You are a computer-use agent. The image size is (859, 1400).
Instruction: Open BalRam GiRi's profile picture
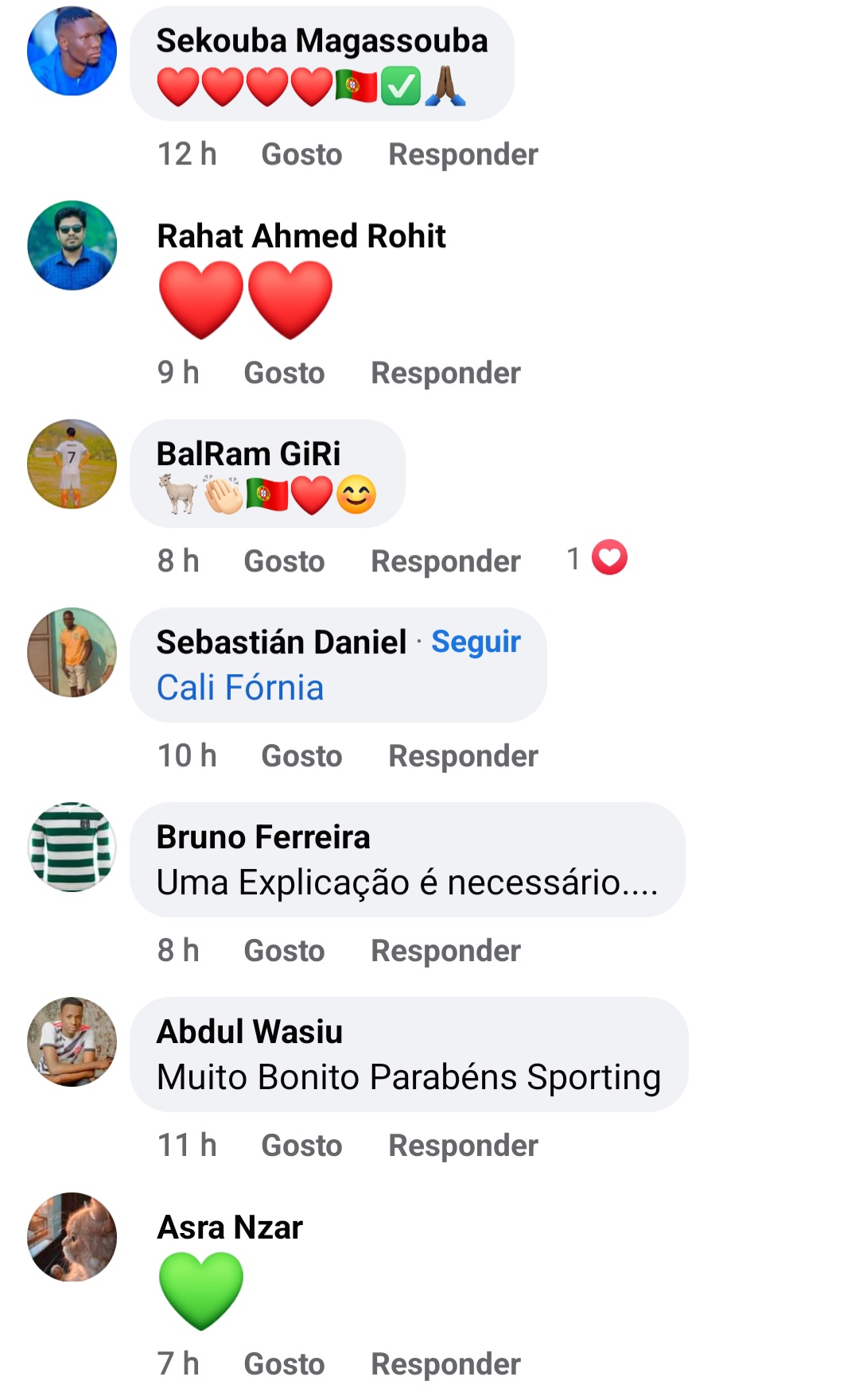pos(72,463)
